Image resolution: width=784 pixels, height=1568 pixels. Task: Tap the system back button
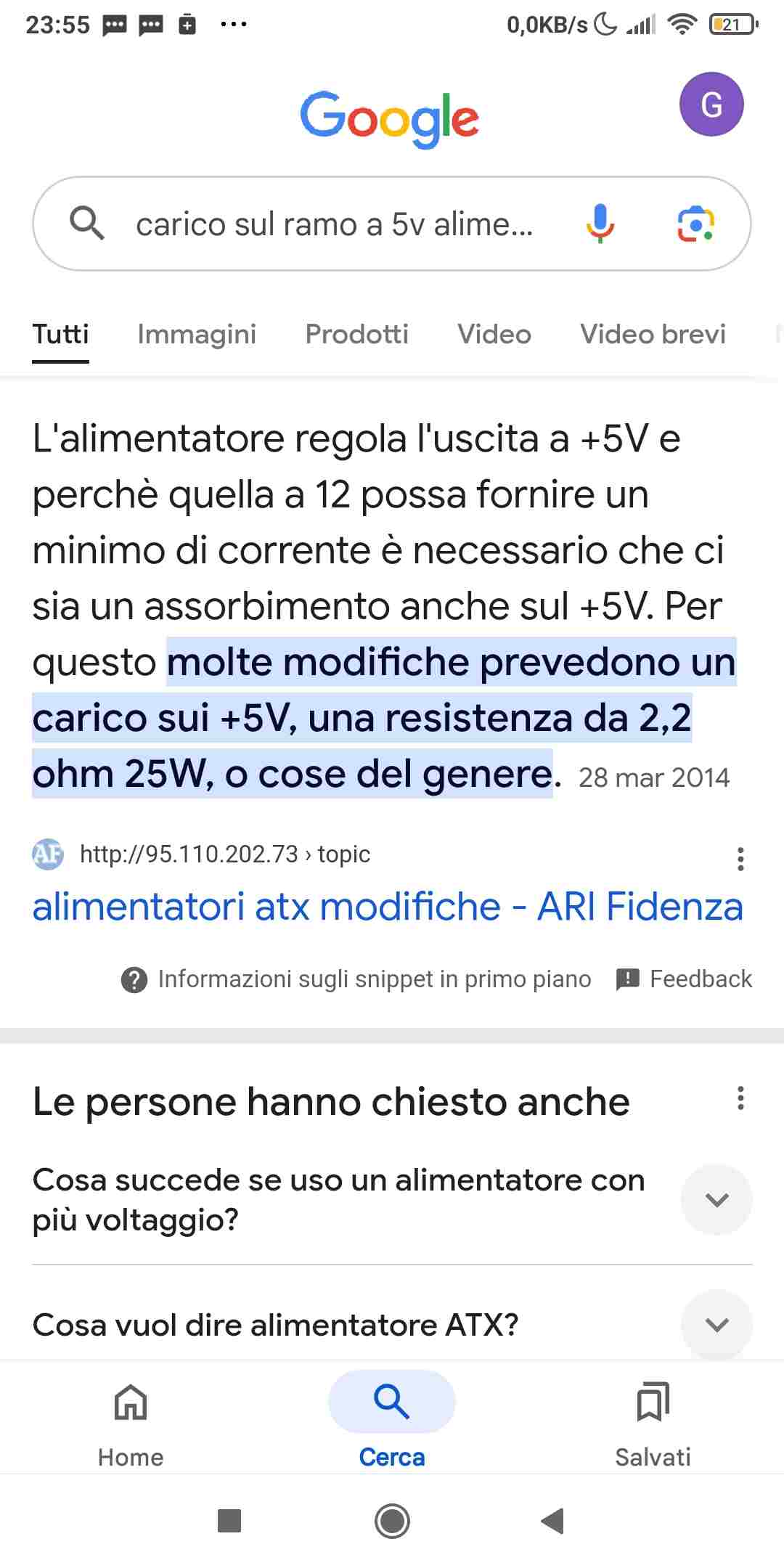pyautogui.click(x=553, y=1521)
